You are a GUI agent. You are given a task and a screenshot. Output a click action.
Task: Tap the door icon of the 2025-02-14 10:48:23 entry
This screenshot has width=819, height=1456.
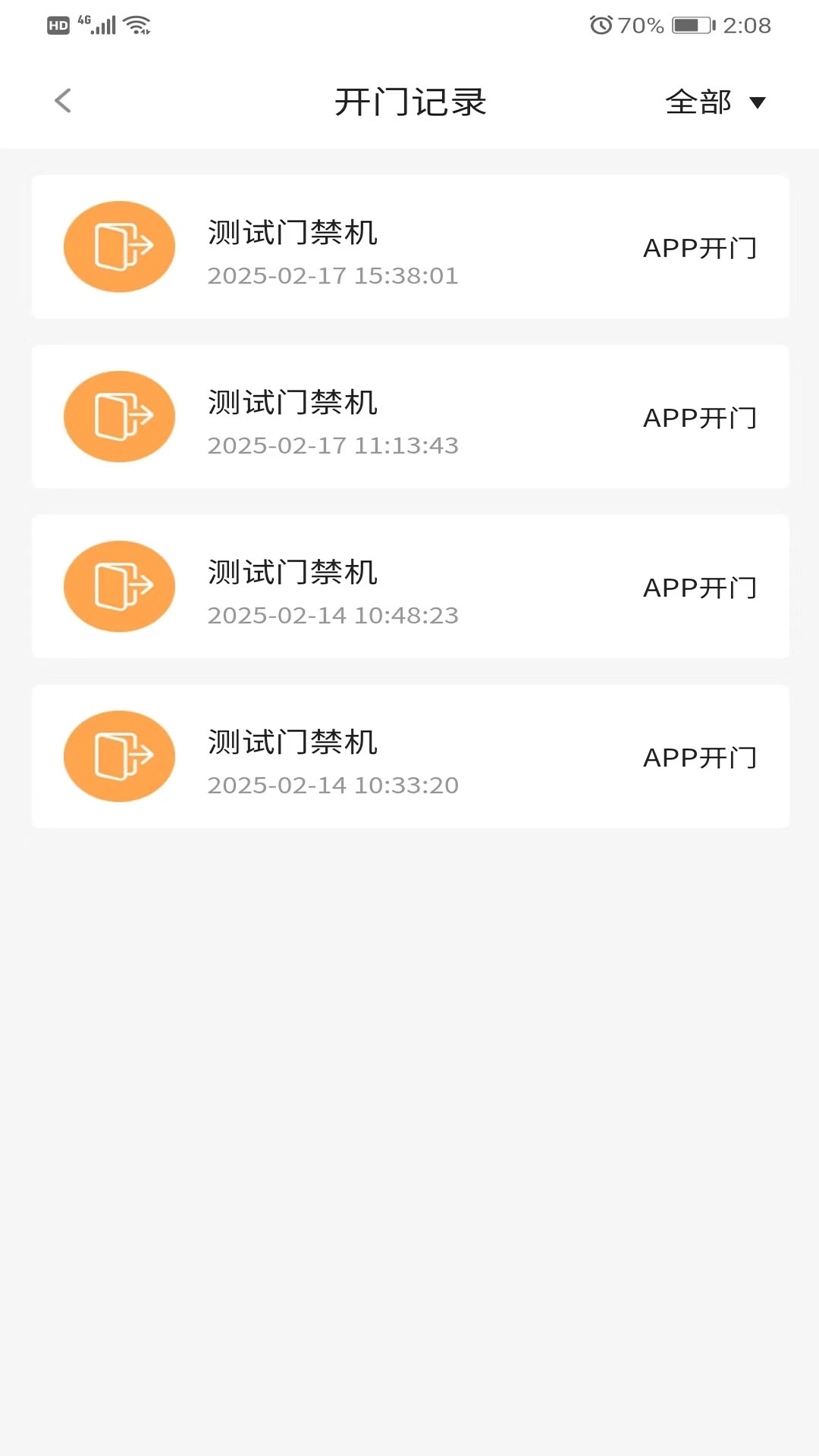119,586
